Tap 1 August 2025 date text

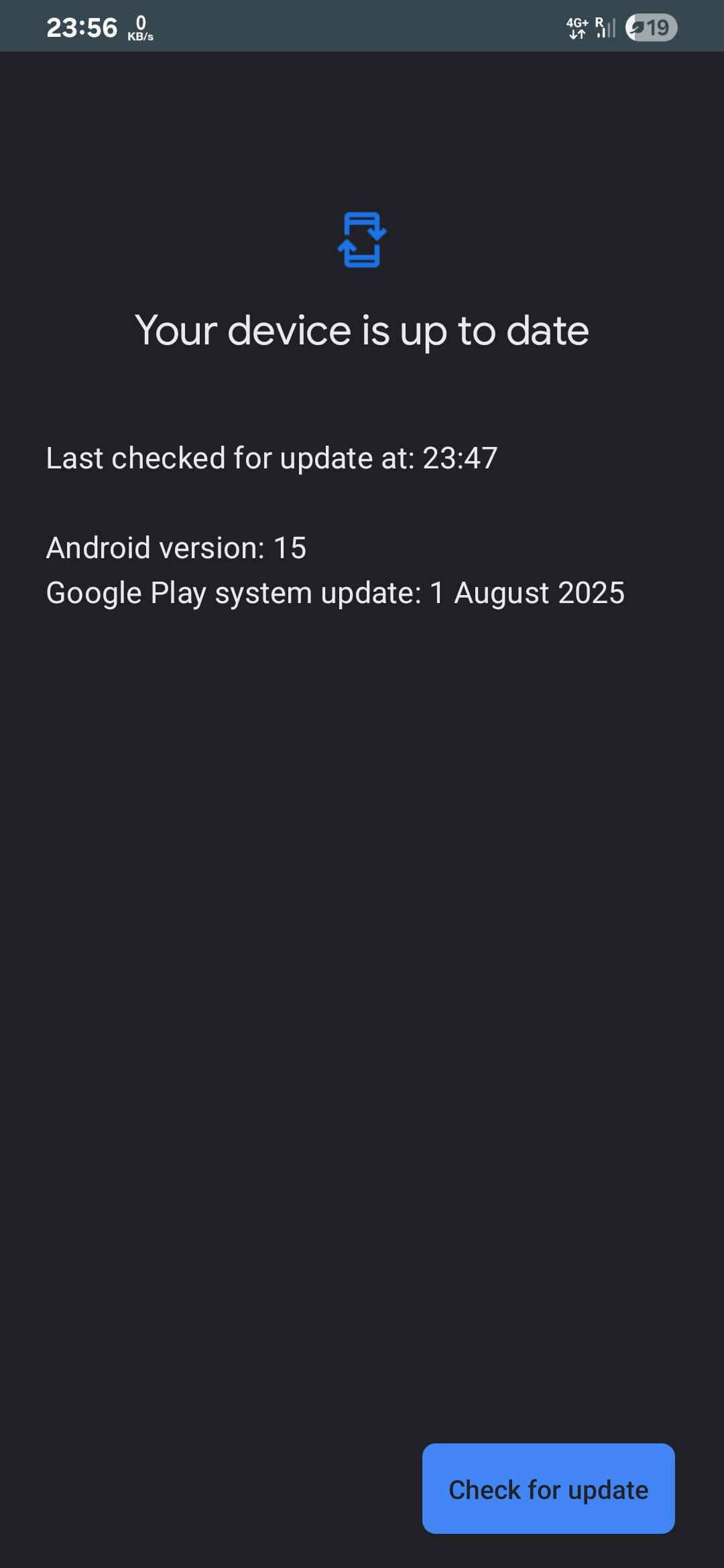[x=526, y=592]
